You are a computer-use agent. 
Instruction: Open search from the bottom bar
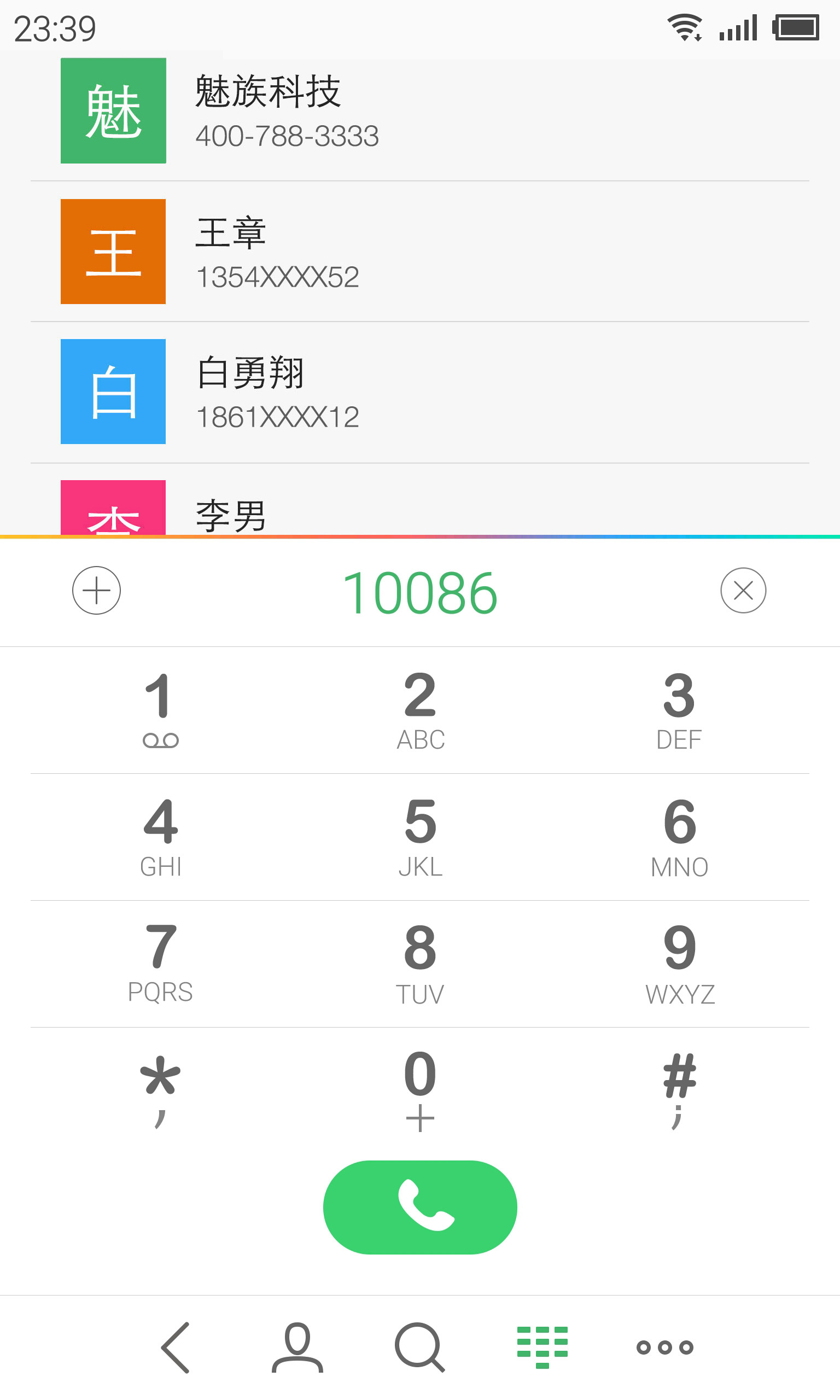[x=419, y=1347]
